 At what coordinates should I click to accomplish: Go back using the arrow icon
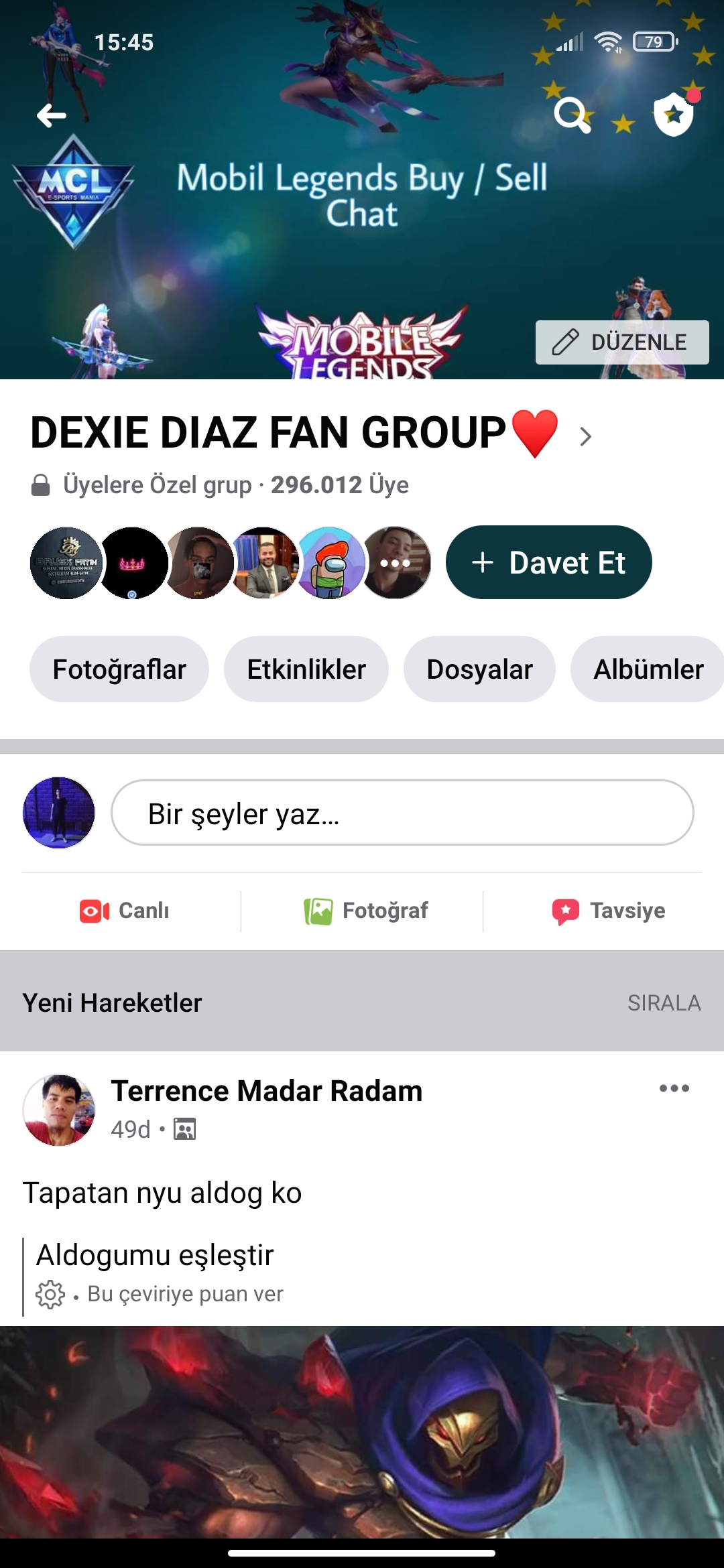tap(52, 115)
